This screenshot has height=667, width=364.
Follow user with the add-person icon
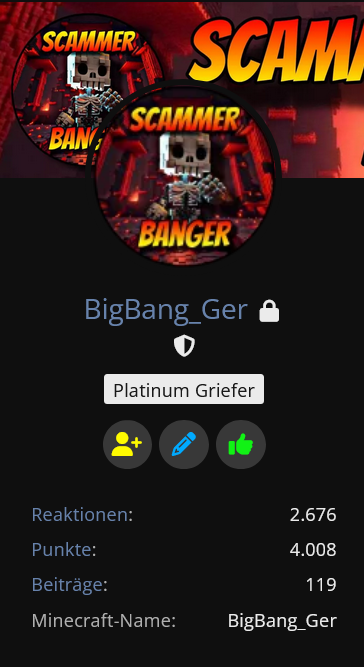point(127,445)
